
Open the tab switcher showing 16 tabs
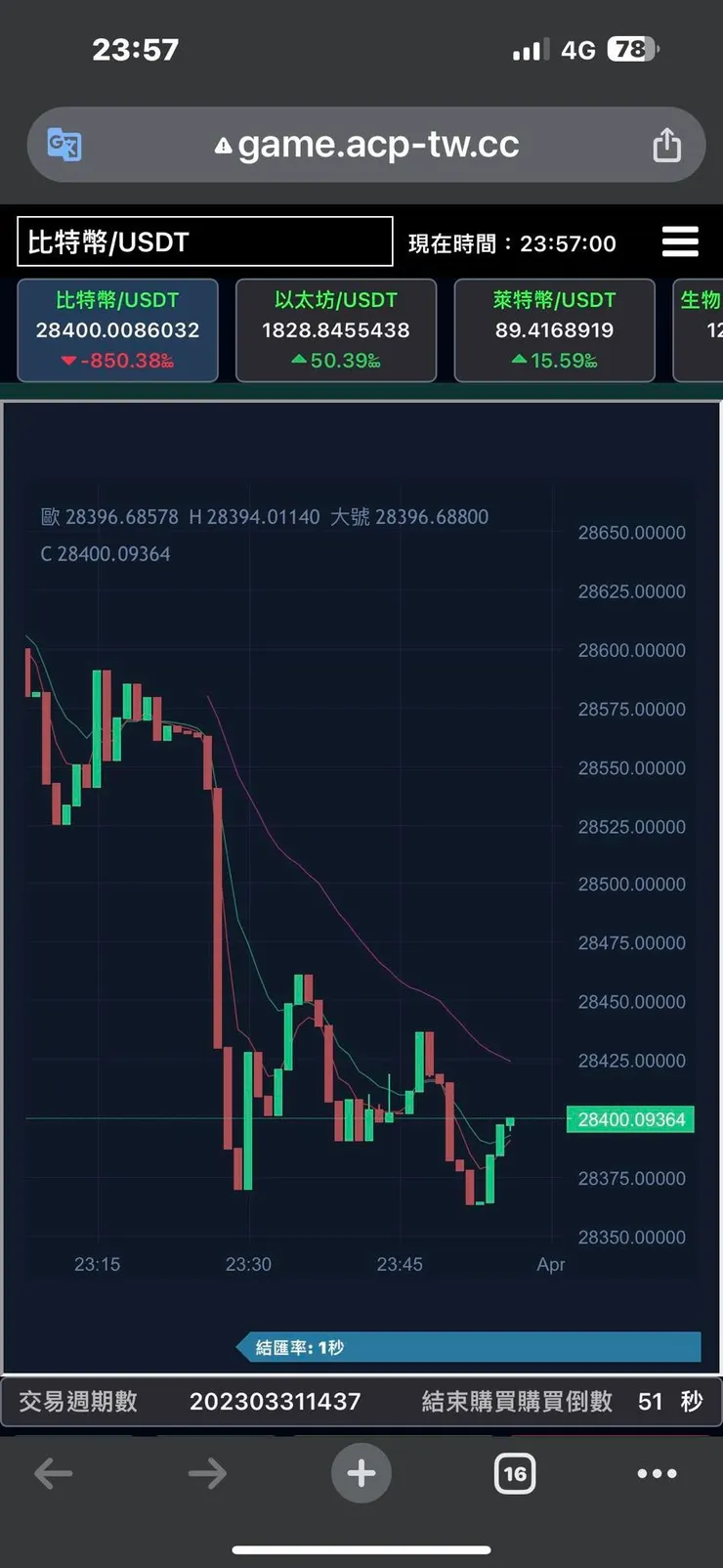[515, 1473]
